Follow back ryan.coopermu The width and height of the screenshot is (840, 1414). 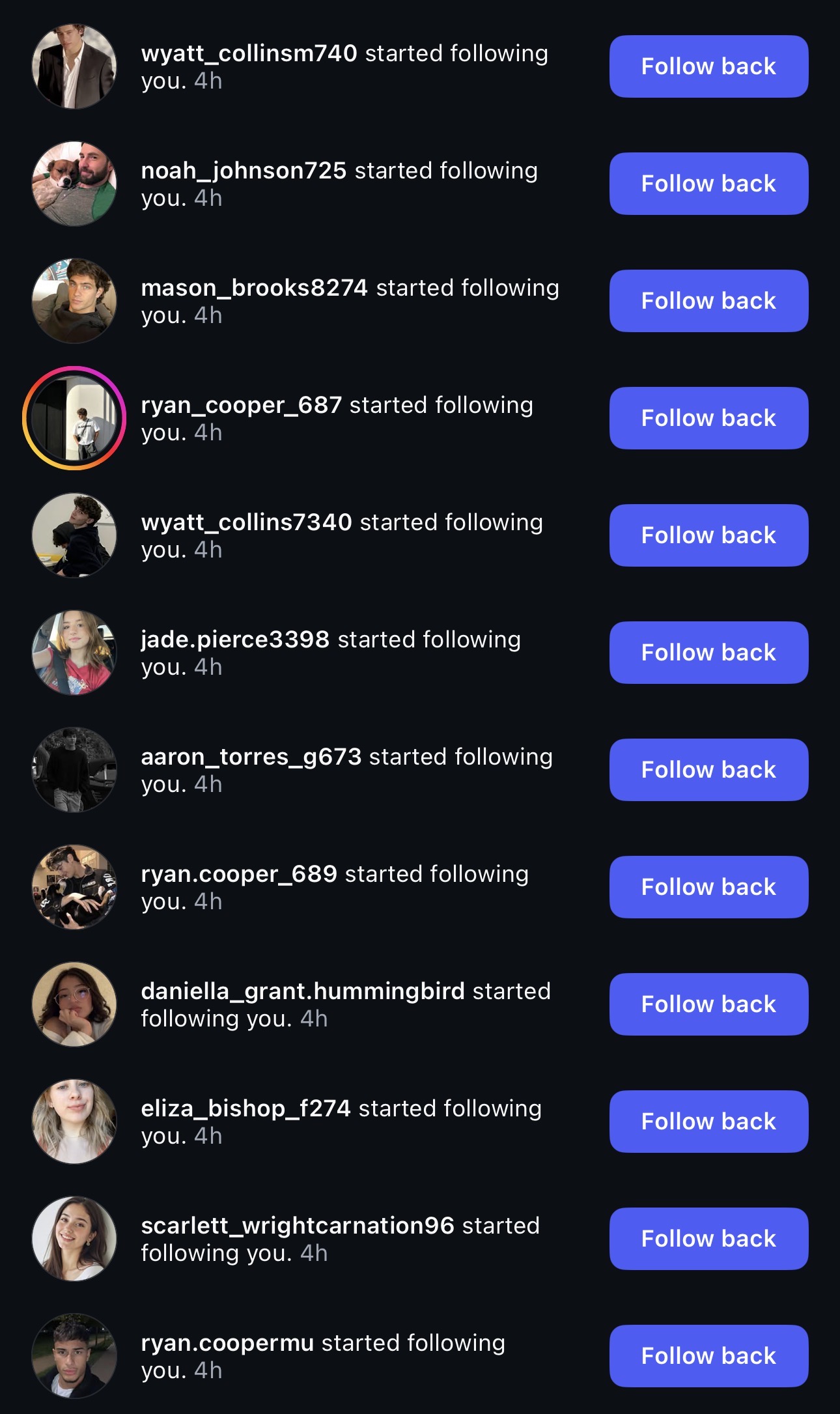[708, 1356]
